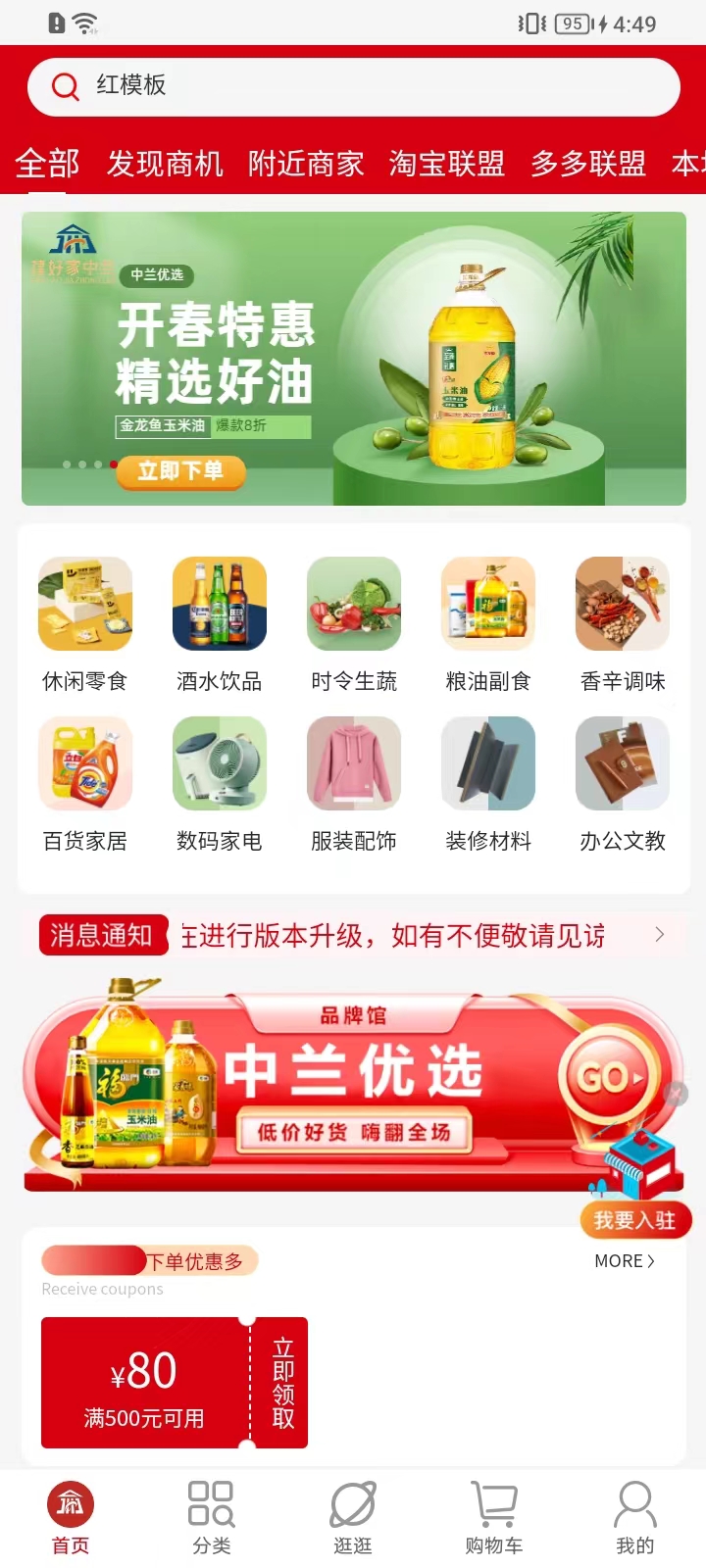Open the 我的 profile page
This screenshot has width=706, height=1568.
coord(635,1515)
